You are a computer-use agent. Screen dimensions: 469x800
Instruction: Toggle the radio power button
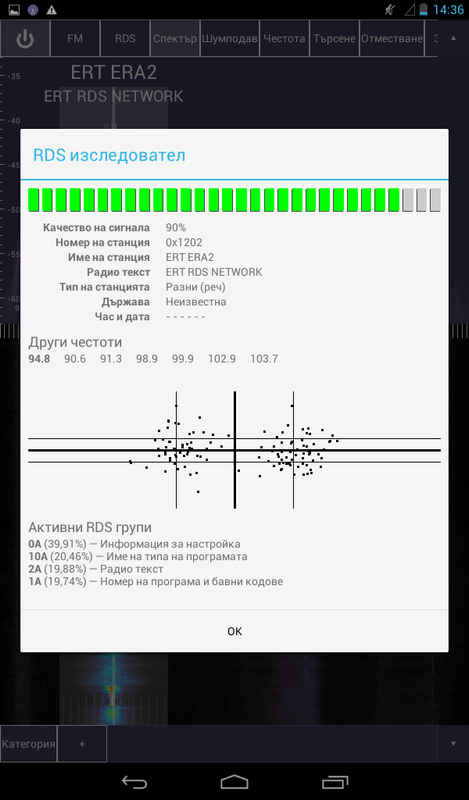tap(25, 38)
